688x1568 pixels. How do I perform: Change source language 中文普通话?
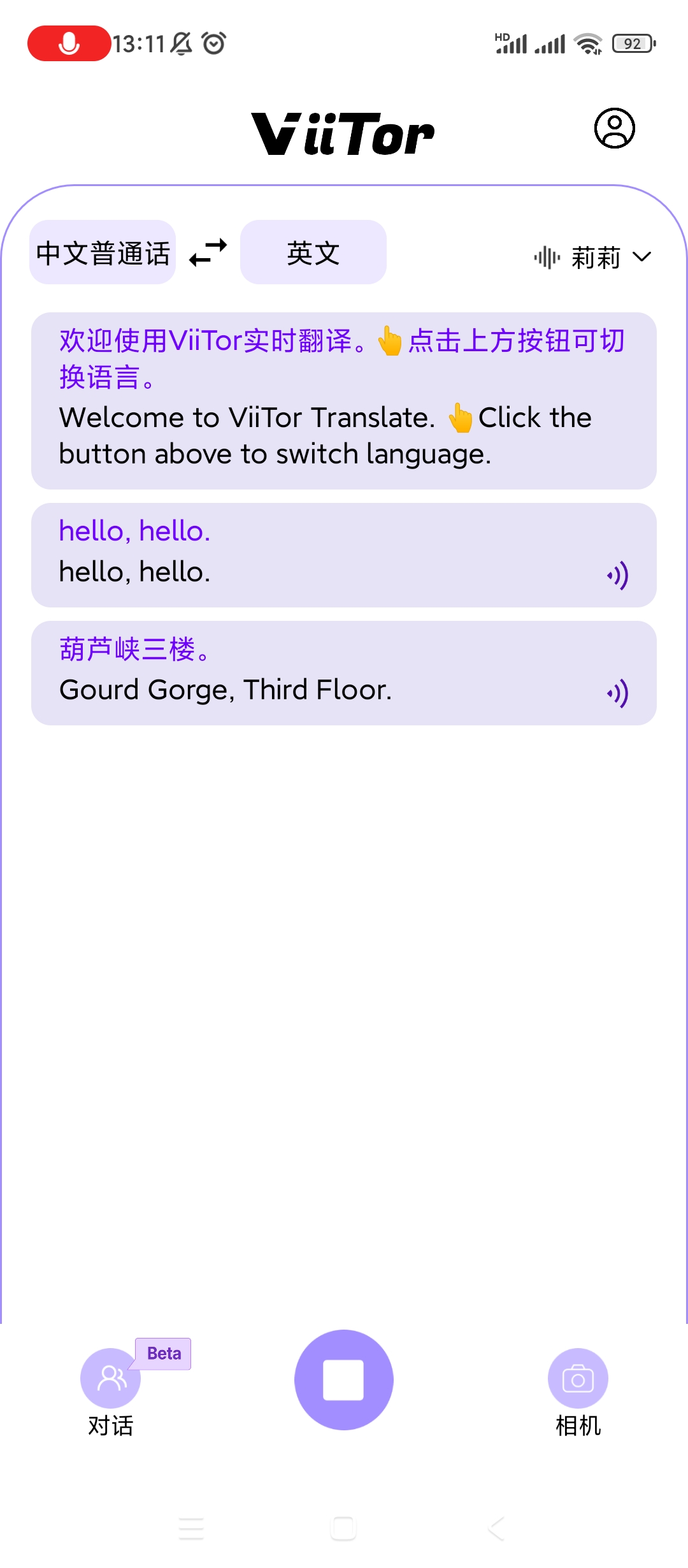tap(103, 252)
